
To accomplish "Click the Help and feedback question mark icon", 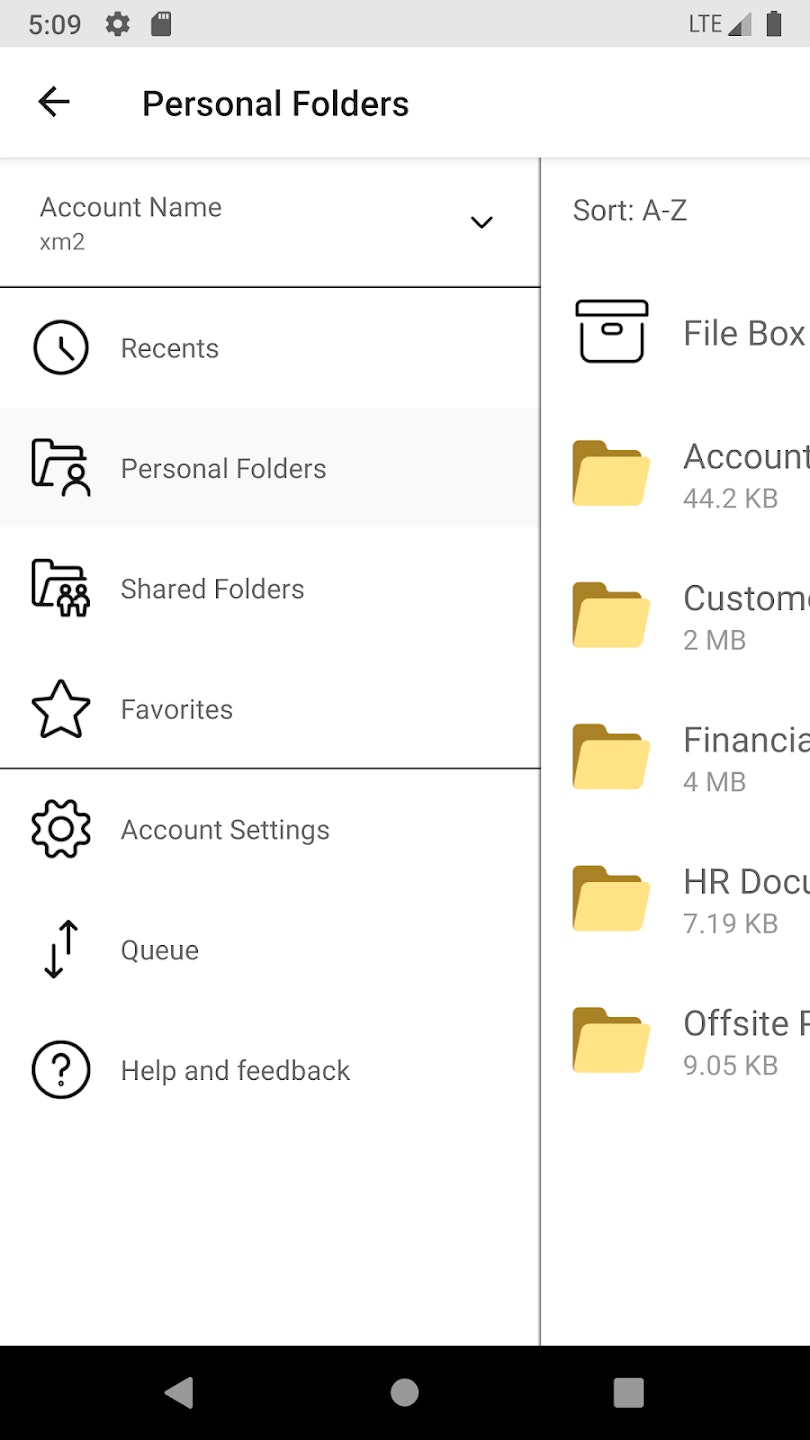I will click(x=61, y=1070).
